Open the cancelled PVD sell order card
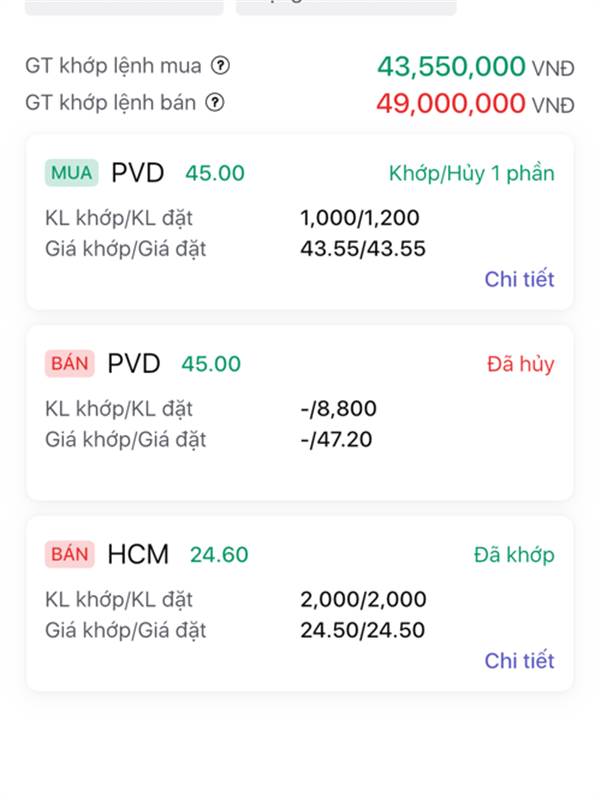Screen dimensions: 600x800 point(299,412)
